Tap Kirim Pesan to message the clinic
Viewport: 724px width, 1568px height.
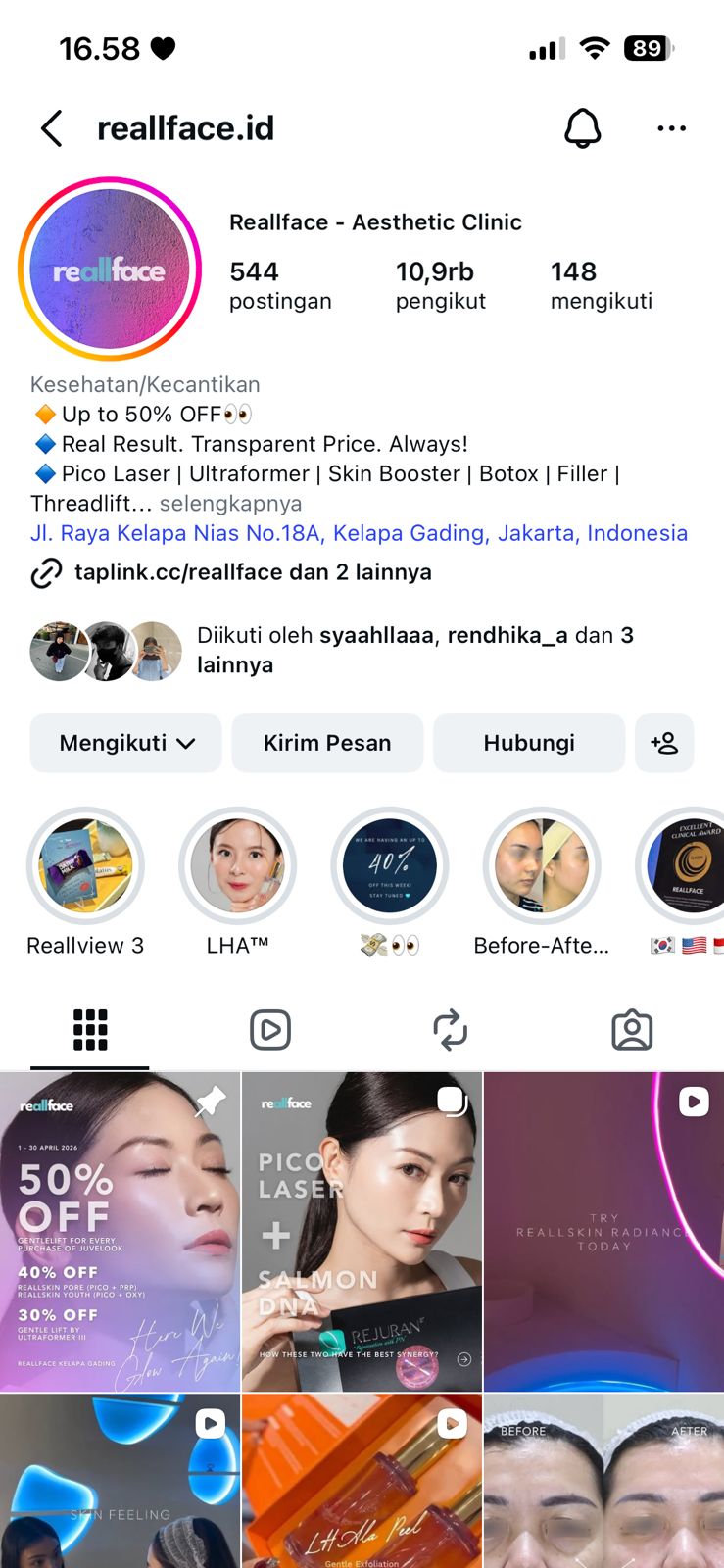pyautogui.click(x=327, y=743)
